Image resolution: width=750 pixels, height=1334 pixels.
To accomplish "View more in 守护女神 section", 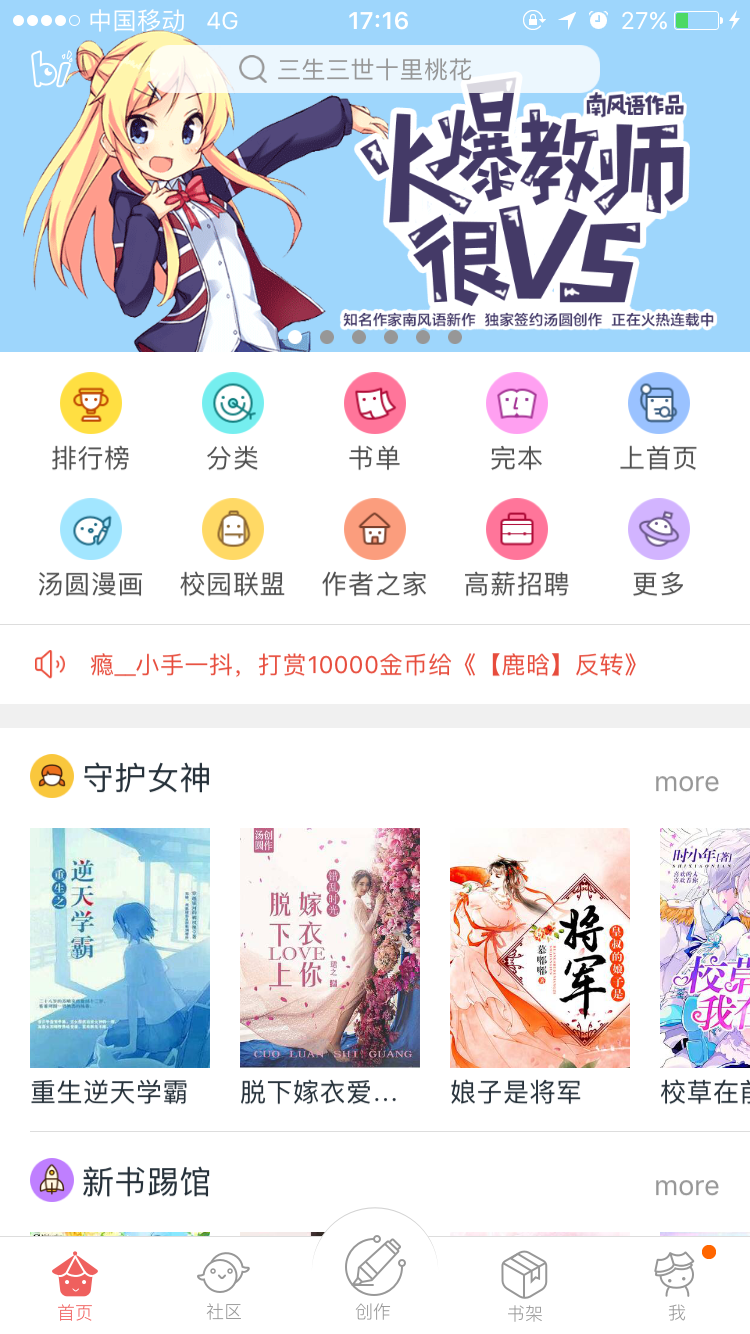I will coord(686,782).
